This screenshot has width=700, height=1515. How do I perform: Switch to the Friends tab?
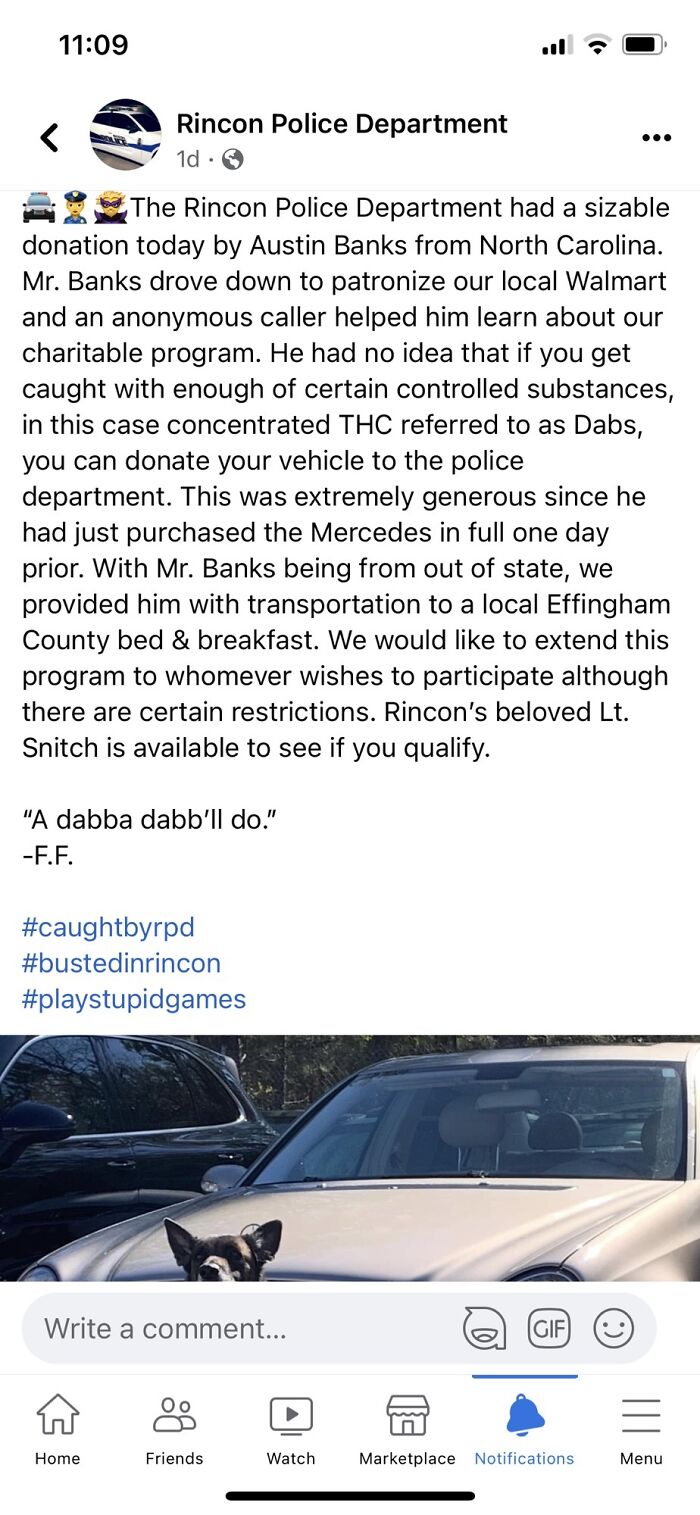click(174, 1430)
